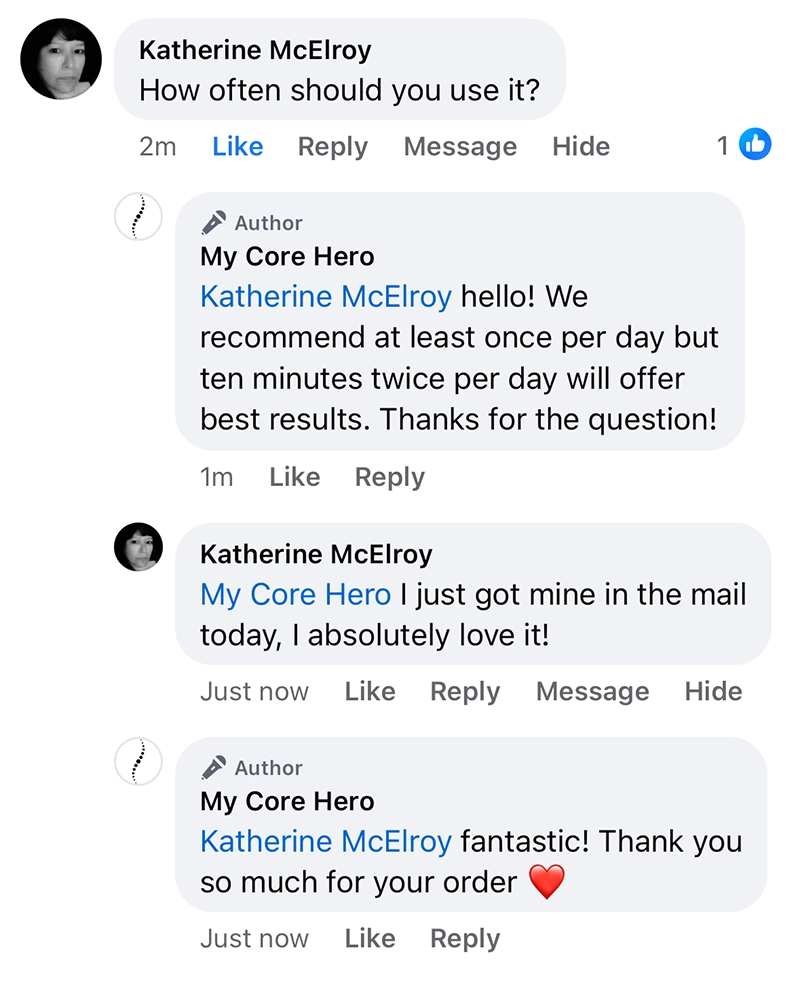Reply to the 'Thank you so much' comment

pos(464,938)
